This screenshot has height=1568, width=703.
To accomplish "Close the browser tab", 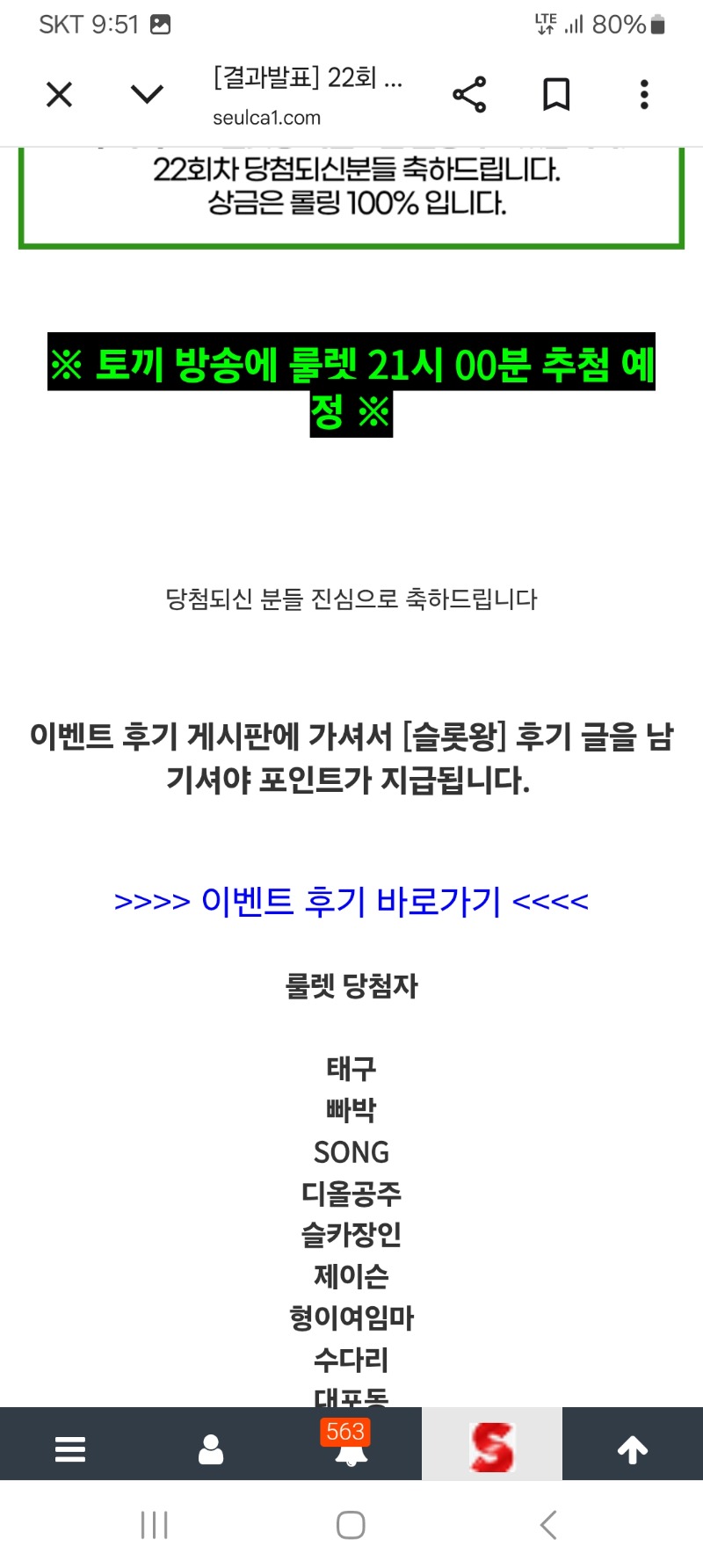I will [59, 94].
